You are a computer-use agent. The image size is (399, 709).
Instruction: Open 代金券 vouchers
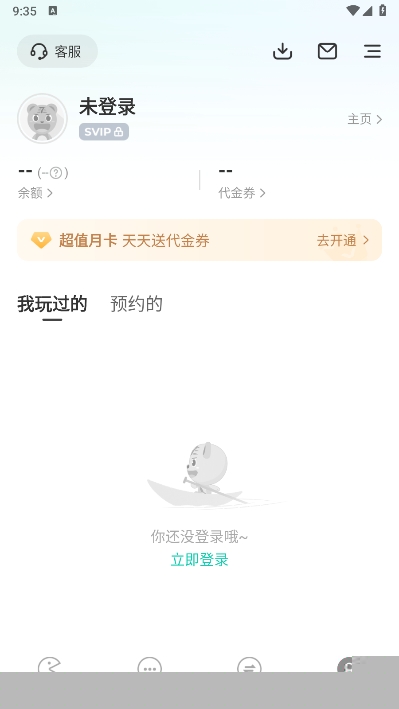[x=242, y=193]
